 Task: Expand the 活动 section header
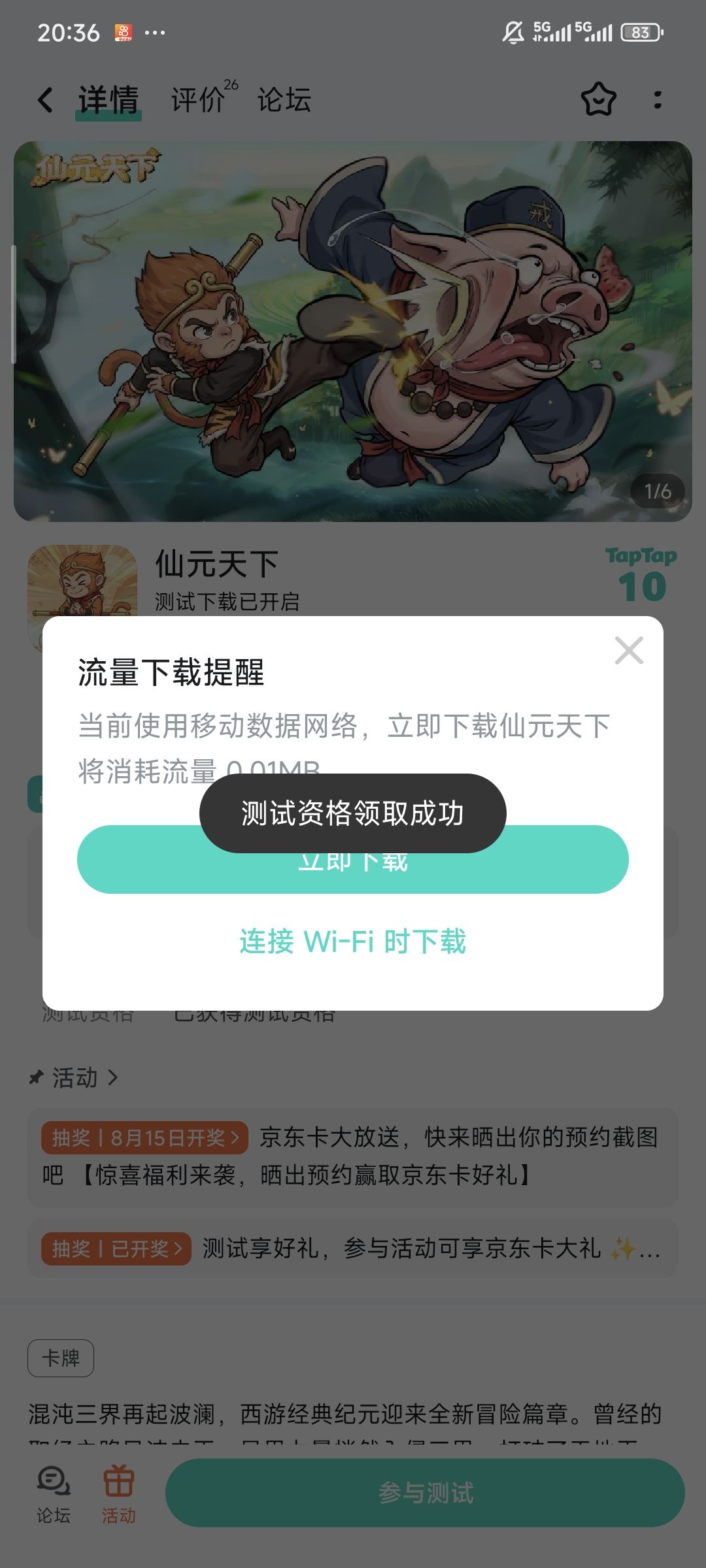tap(74, 1077)
